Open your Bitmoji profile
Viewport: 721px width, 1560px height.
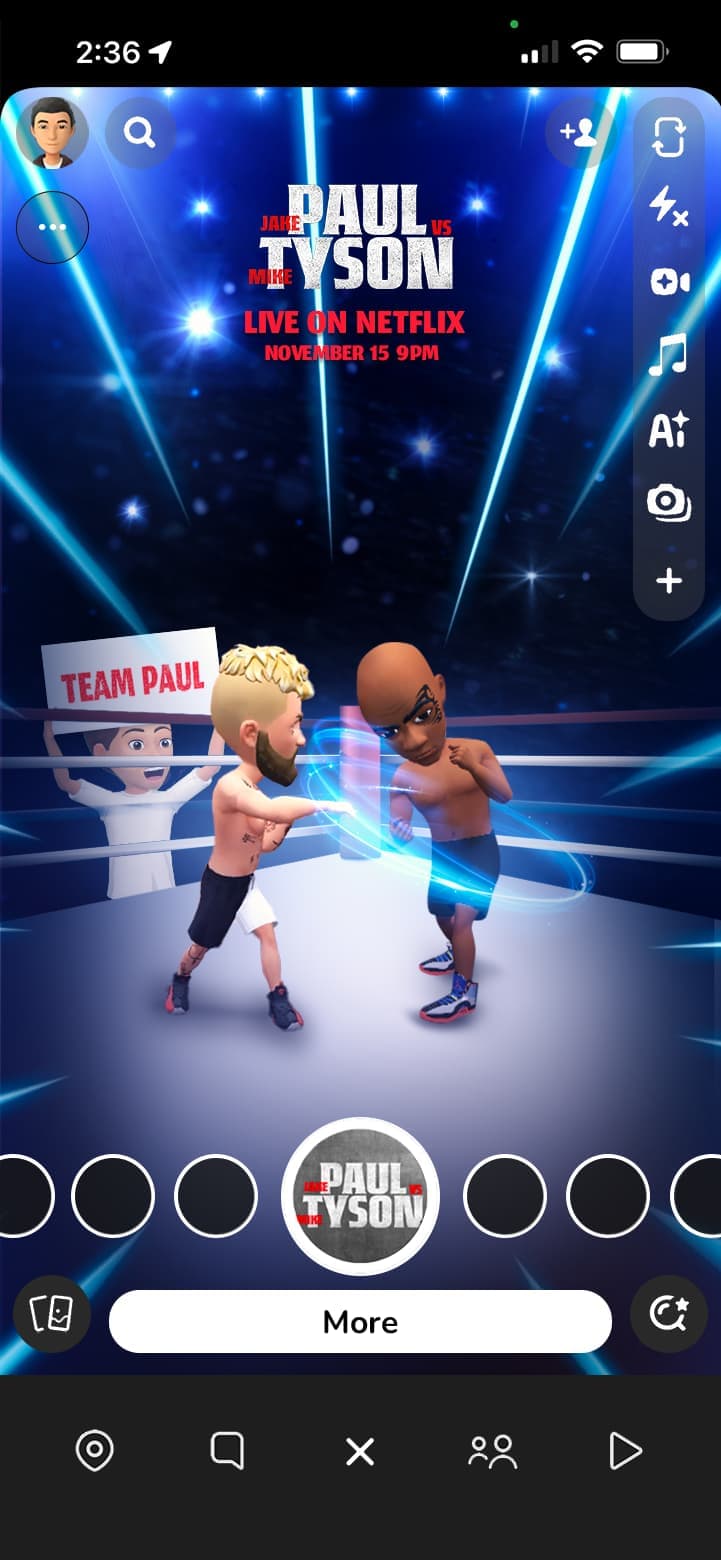[52, 132]
